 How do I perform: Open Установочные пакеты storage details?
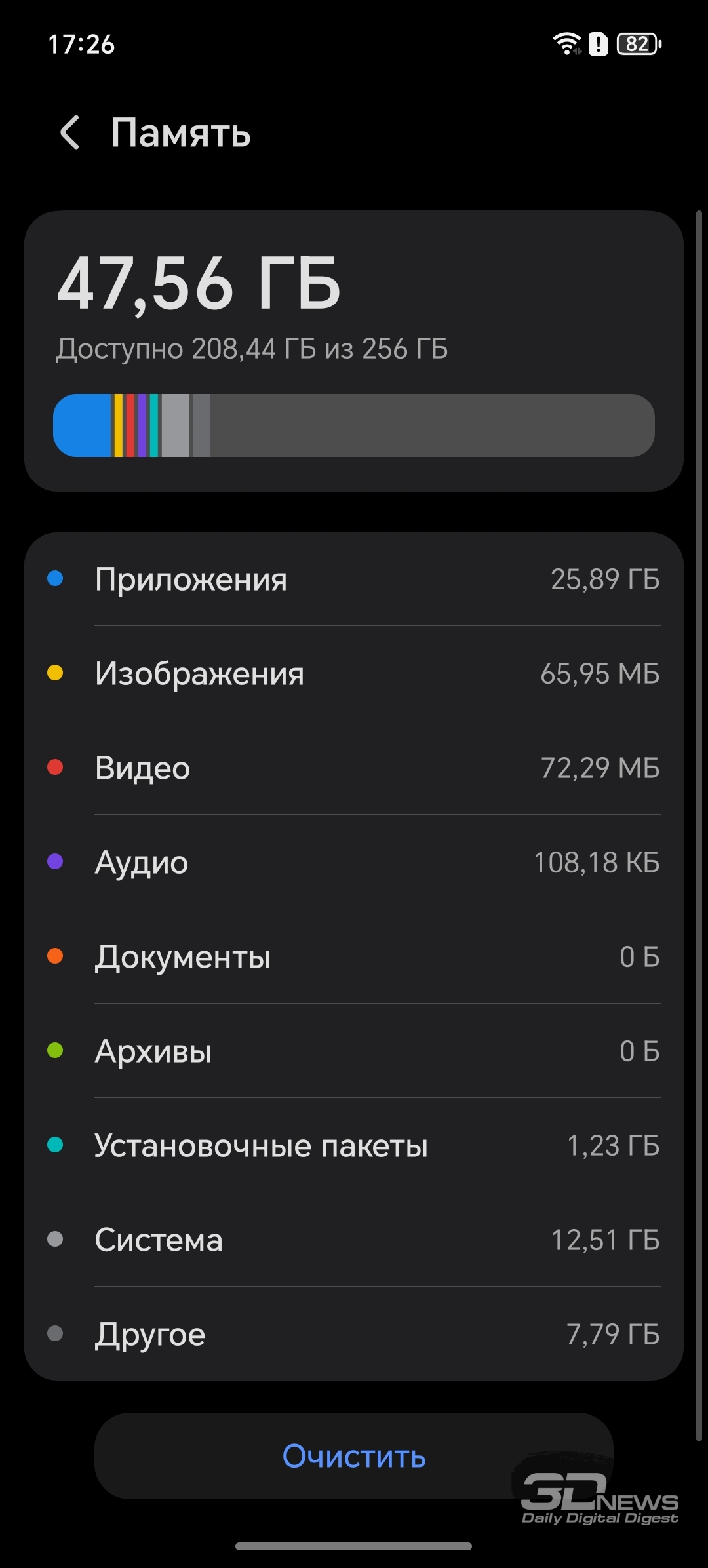pos(354,1146)
